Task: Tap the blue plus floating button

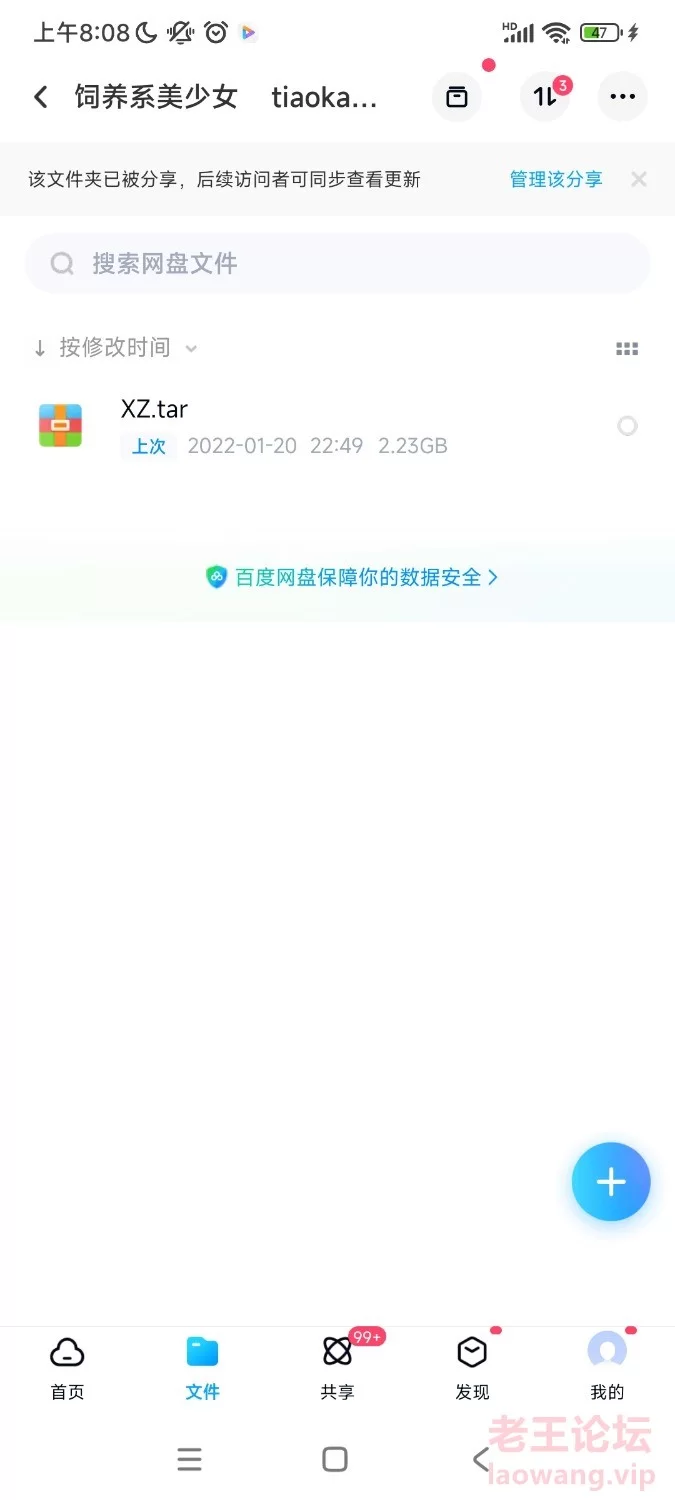Action: coord(610,1182)
